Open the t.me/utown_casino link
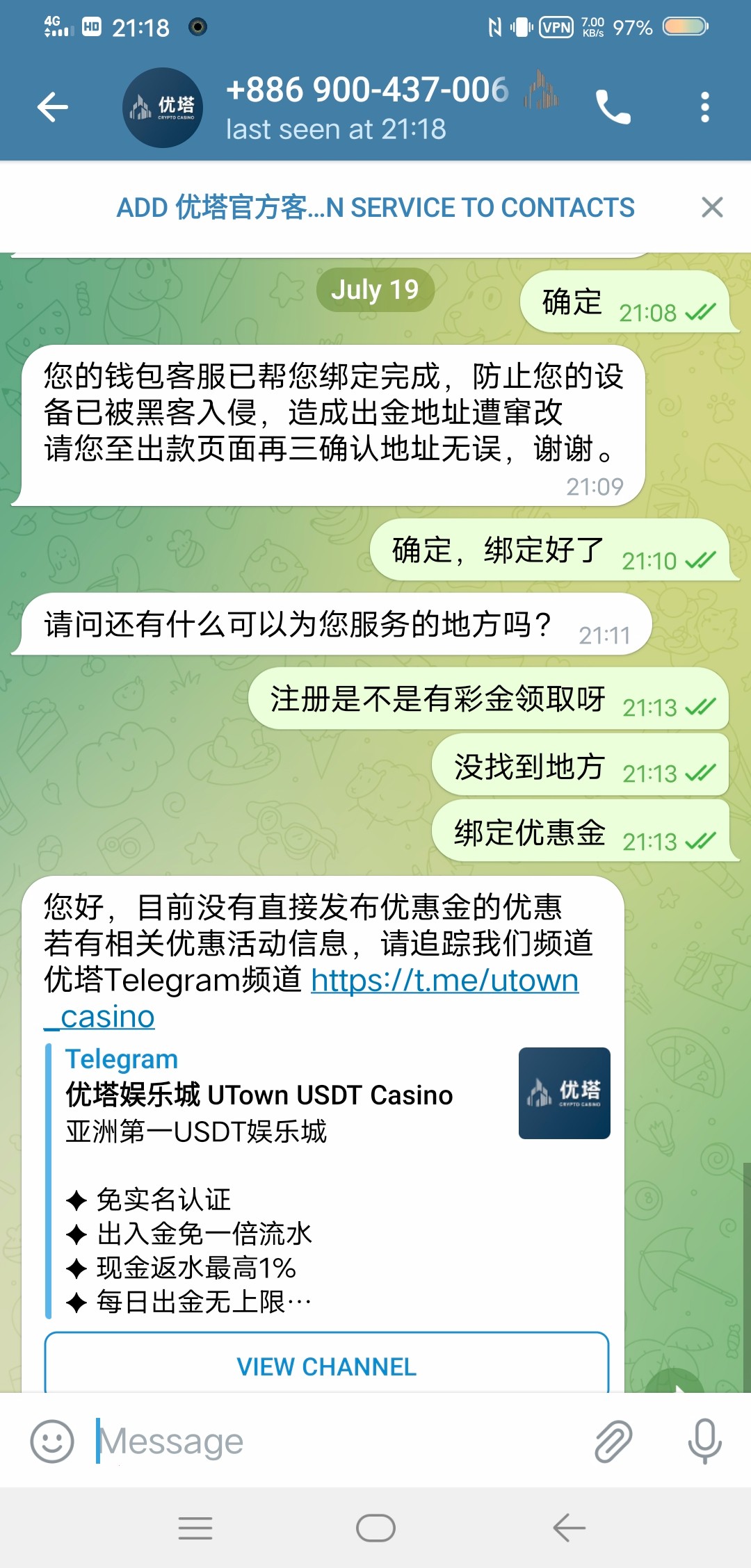Image resolution: width=751 pixels, height=1568 pixels. 444,981
